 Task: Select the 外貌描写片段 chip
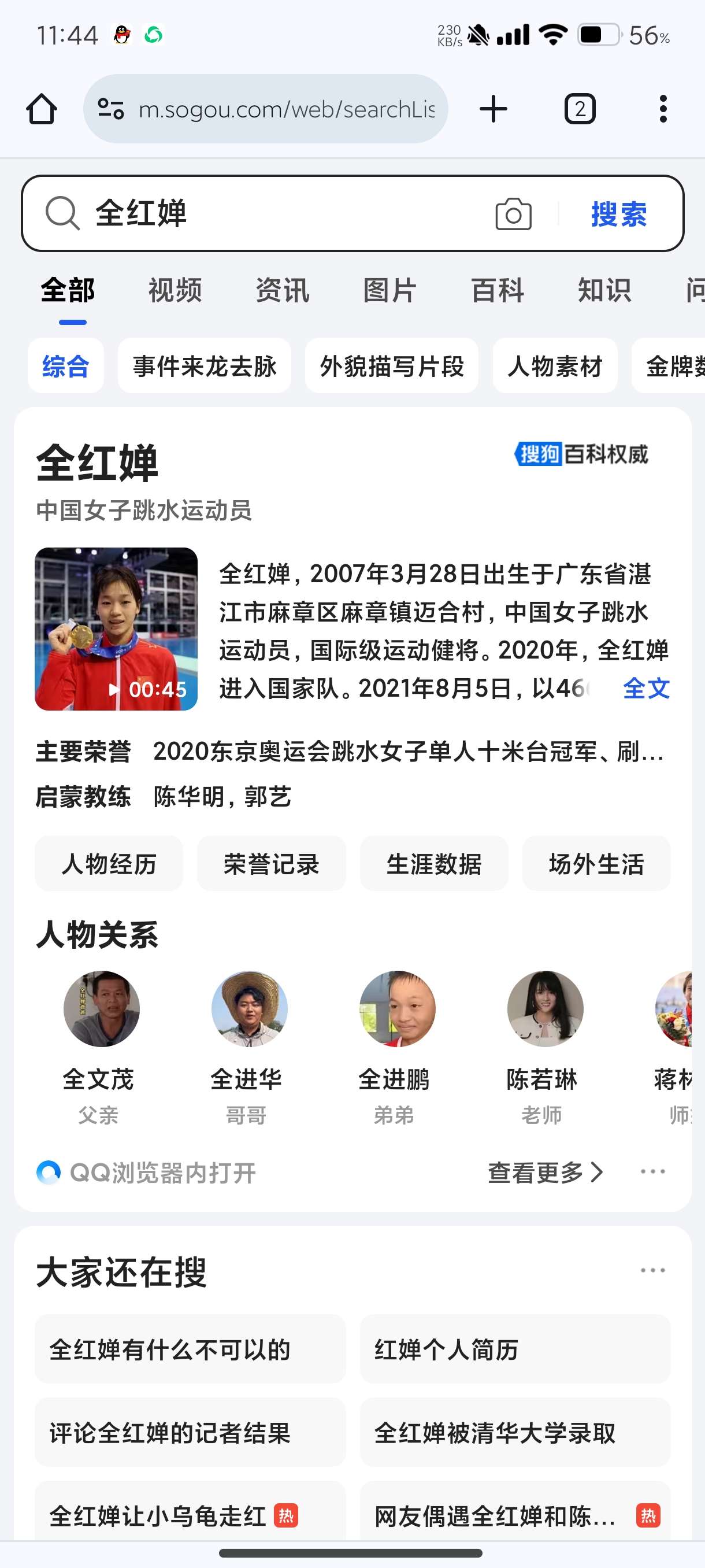point(392,366)
